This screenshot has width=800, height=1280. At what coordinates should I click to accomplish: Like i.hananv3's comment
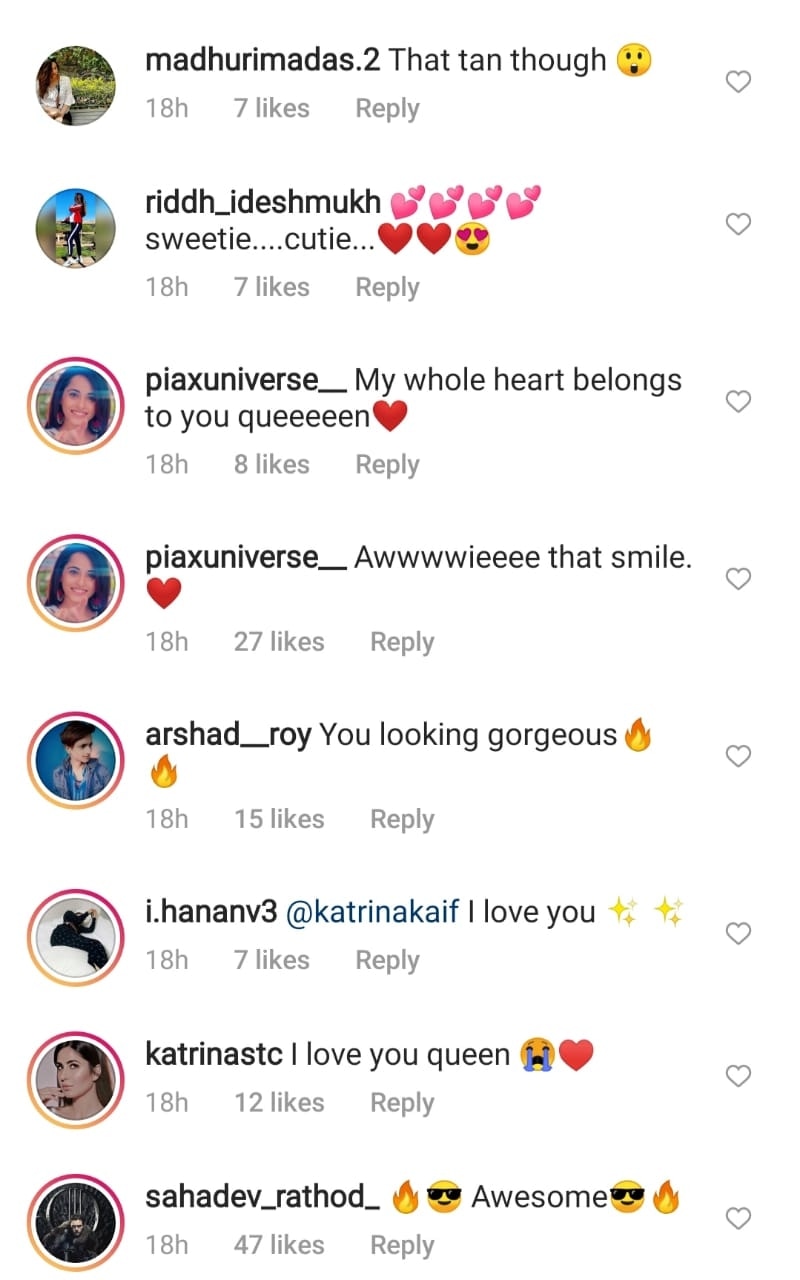point(738,934)
